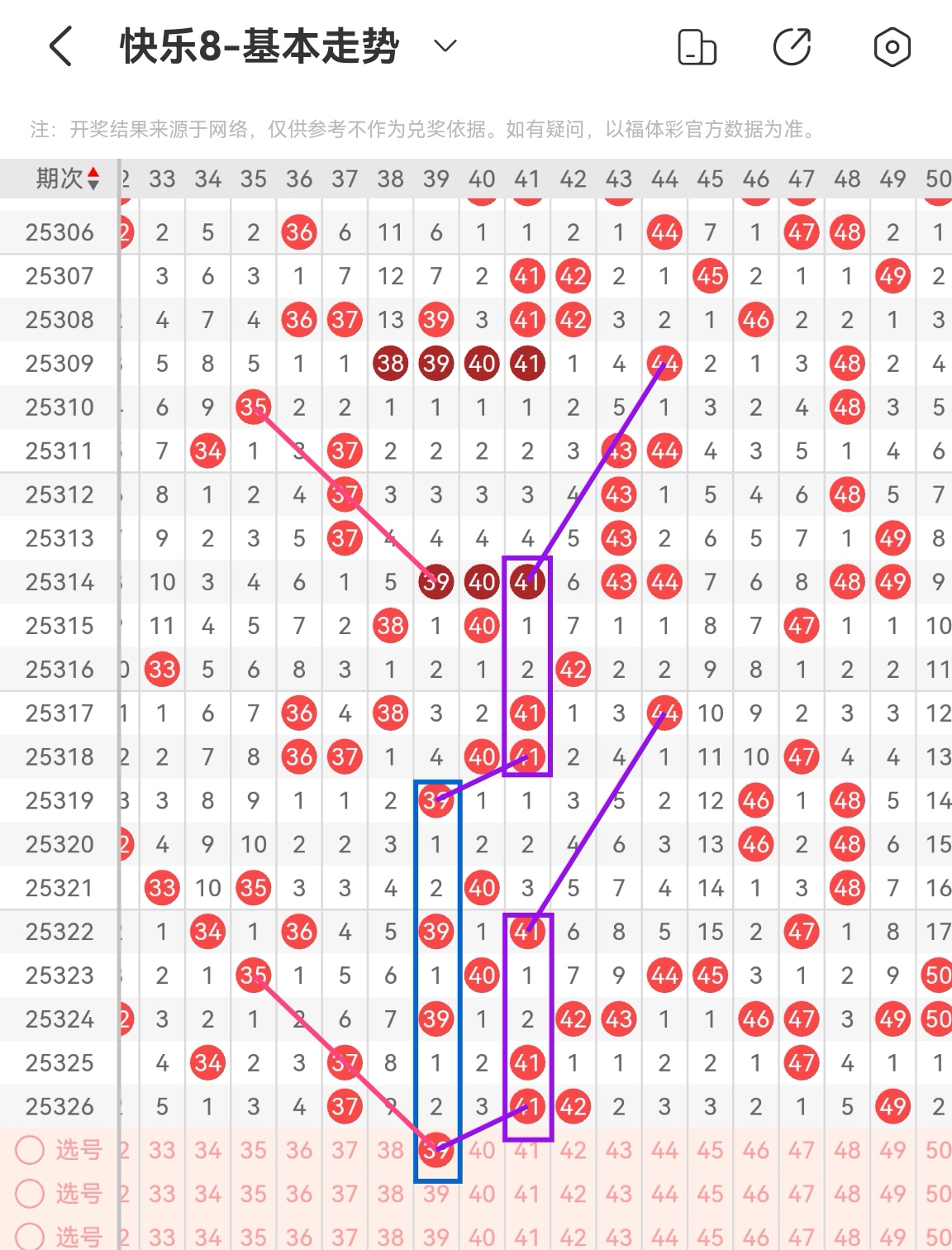
Task: Deselect highlighted 39 in the first 选号 row
Action: pos(436,1150)
